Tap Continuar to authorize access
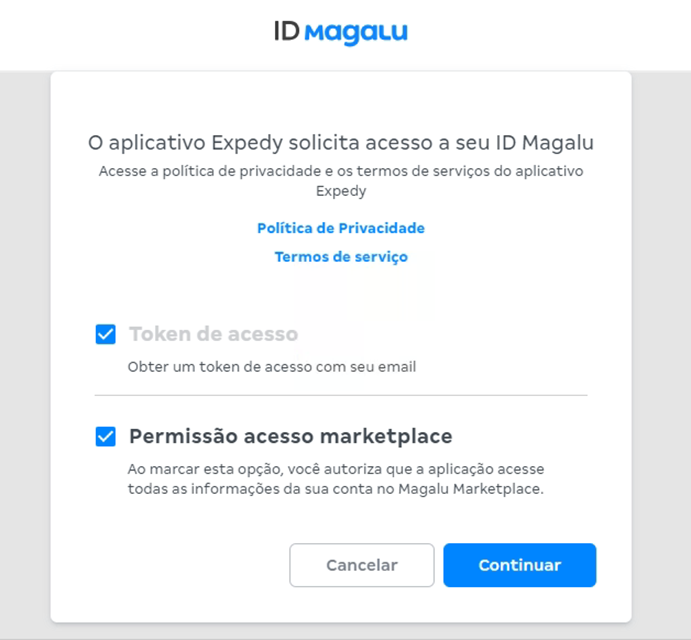Viewport: 691px width, 640px height. point(520,565)
